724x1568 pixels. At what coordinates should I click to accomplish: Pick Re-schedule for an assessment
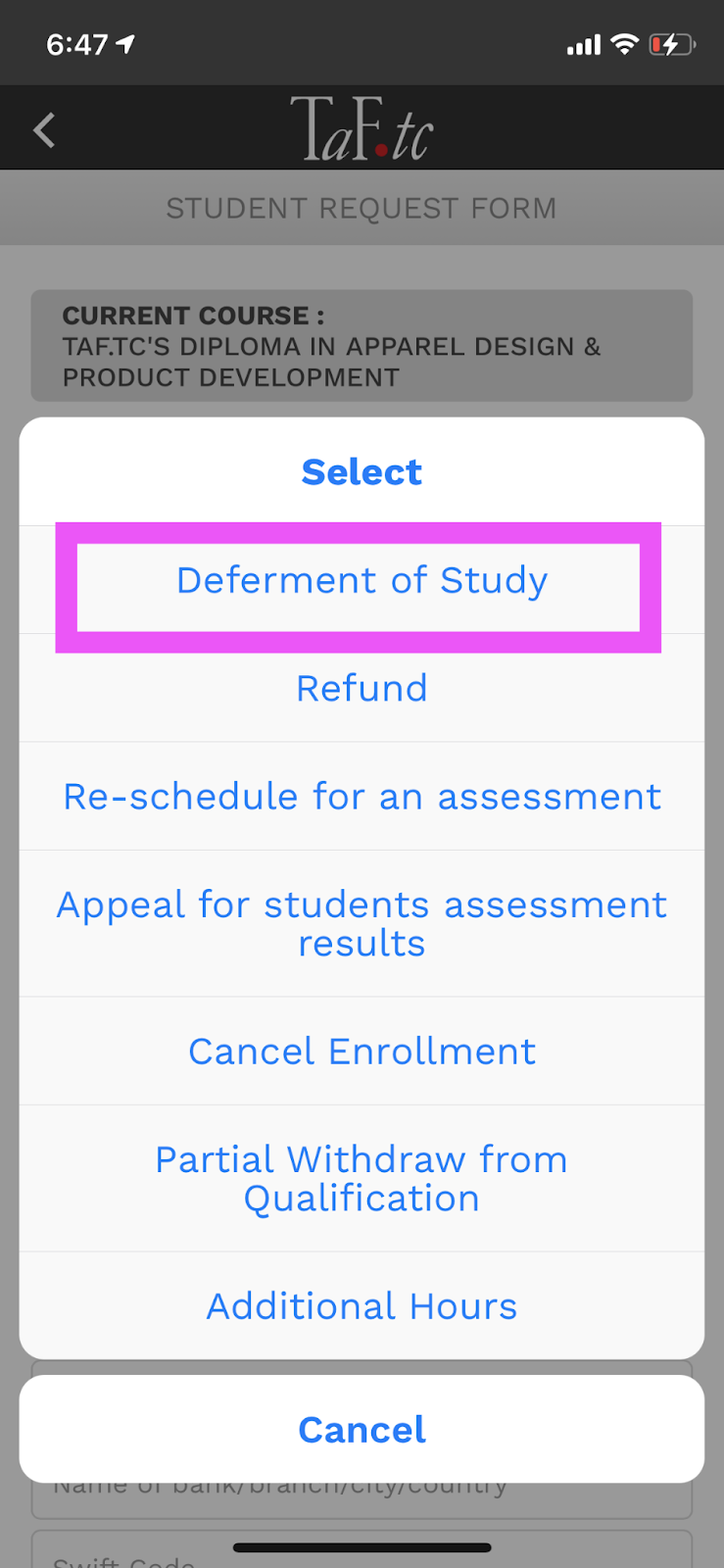pos(362,796)
